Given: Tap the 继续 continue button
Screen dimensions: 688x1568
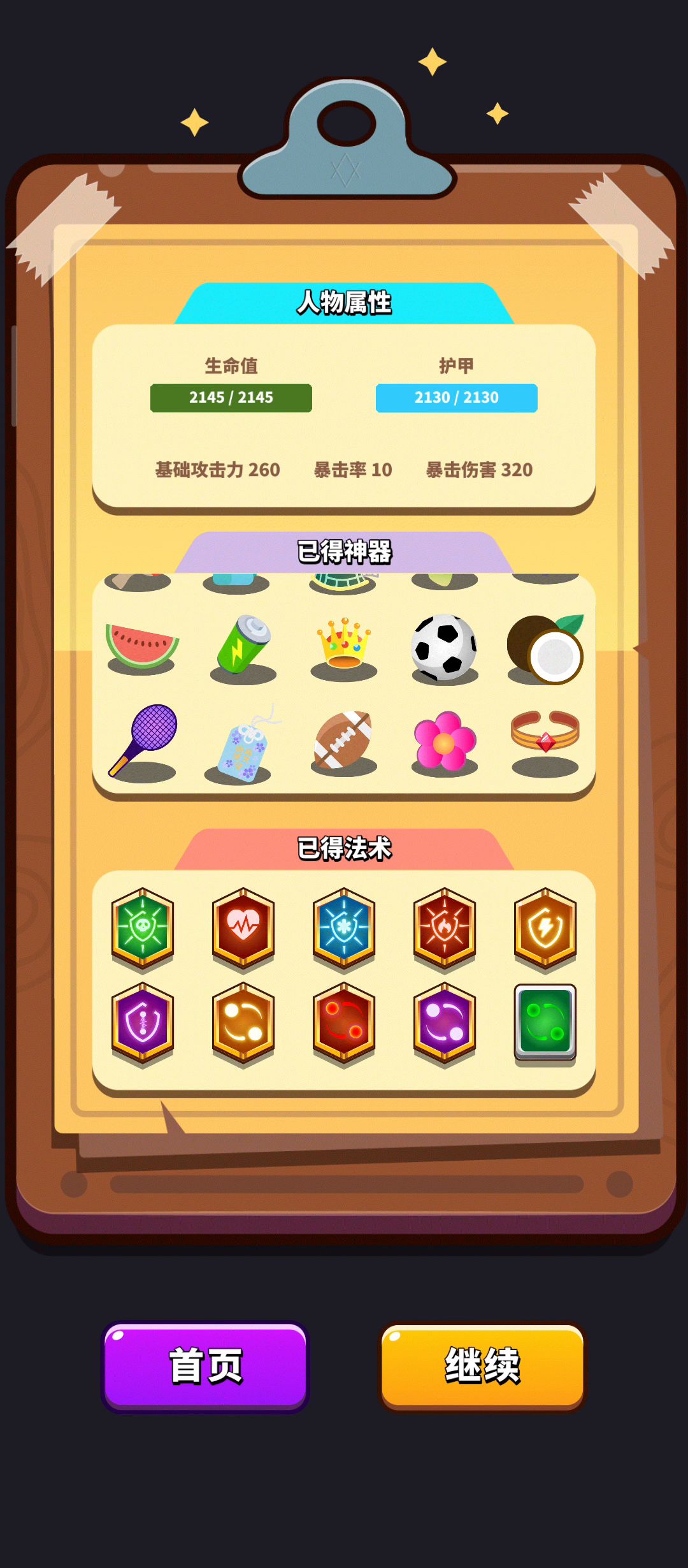Looking at the screenshot, I should [482, 1365].
